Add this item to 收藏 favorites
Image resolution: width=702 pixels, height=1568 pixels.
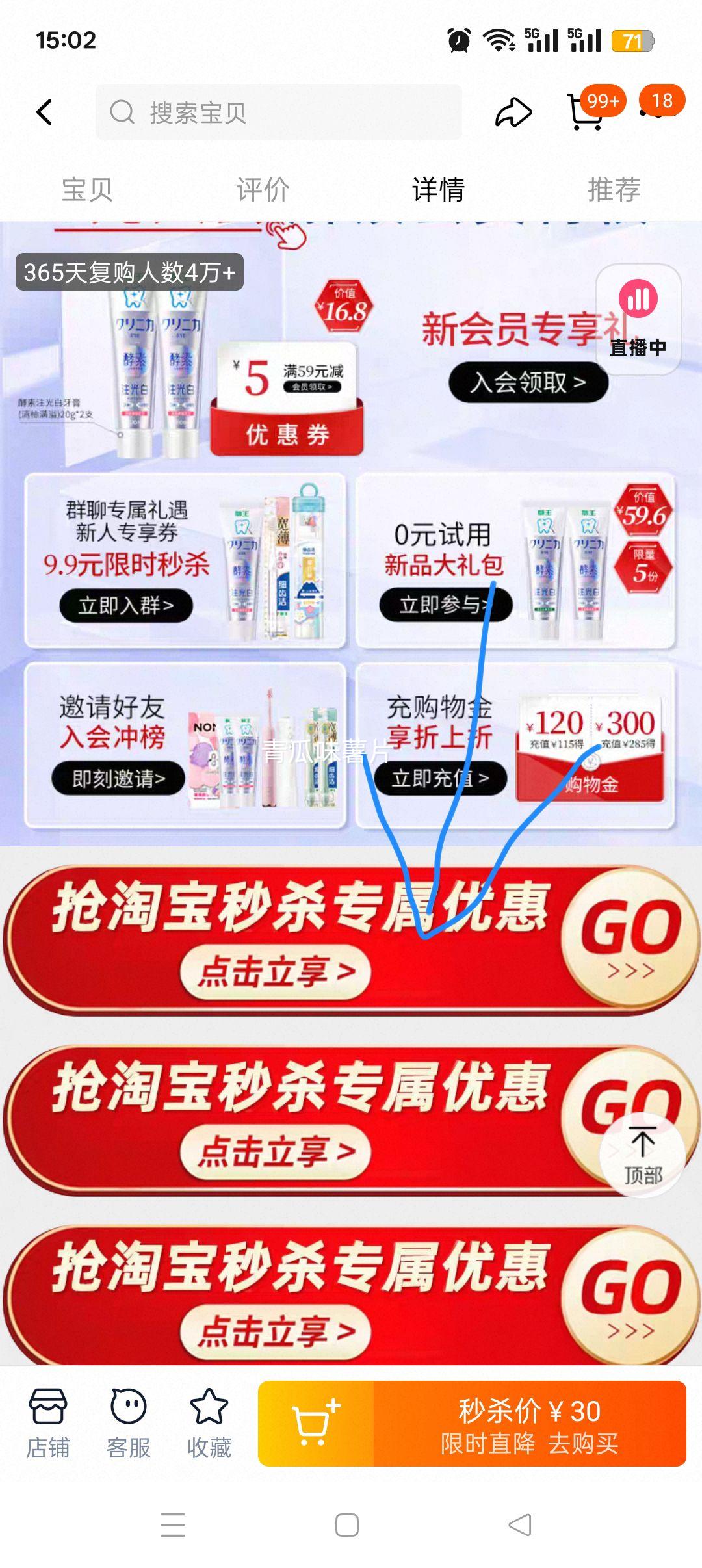[x=209, y=1424]
